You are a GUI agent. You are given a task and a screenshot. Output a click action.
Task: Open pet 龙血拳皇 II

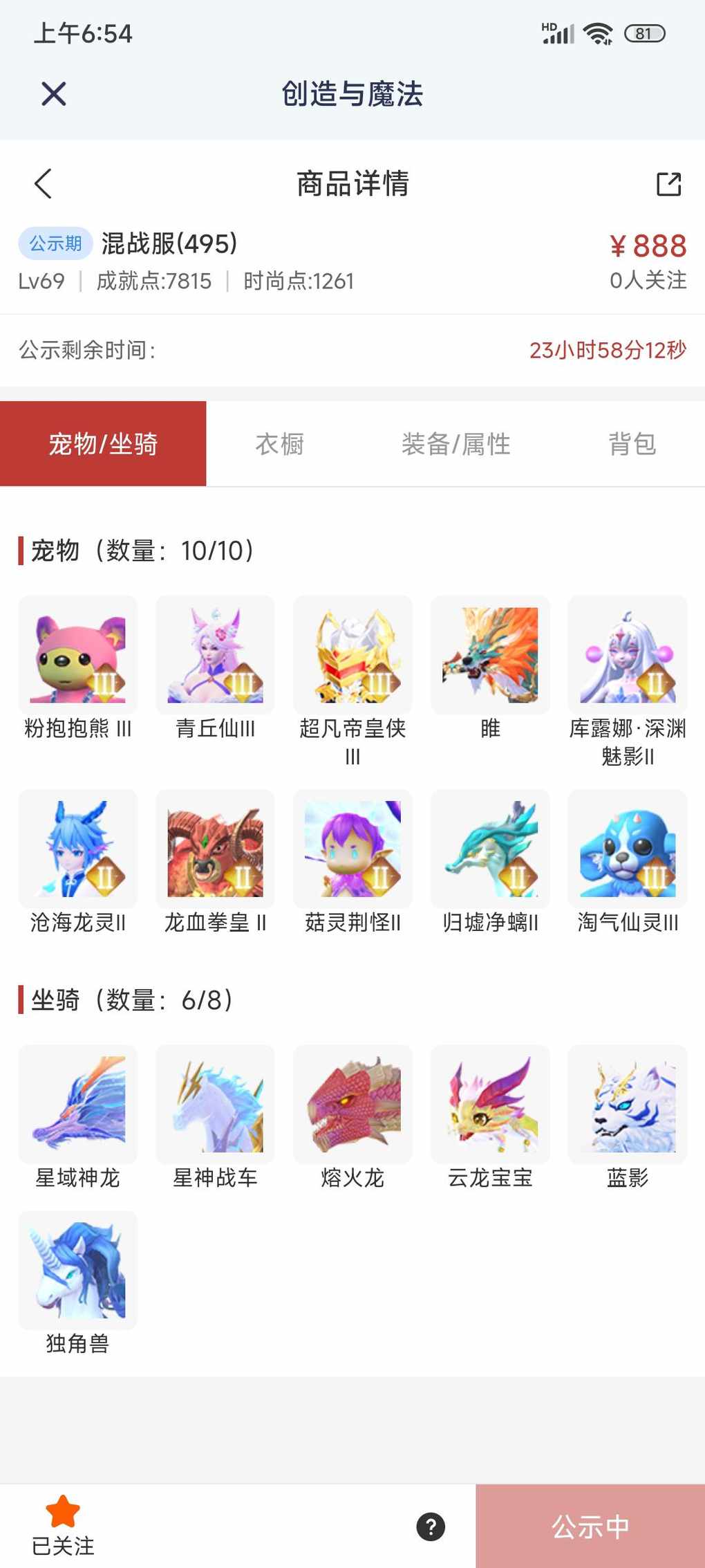pyautogui.click(x=215, y=849)
